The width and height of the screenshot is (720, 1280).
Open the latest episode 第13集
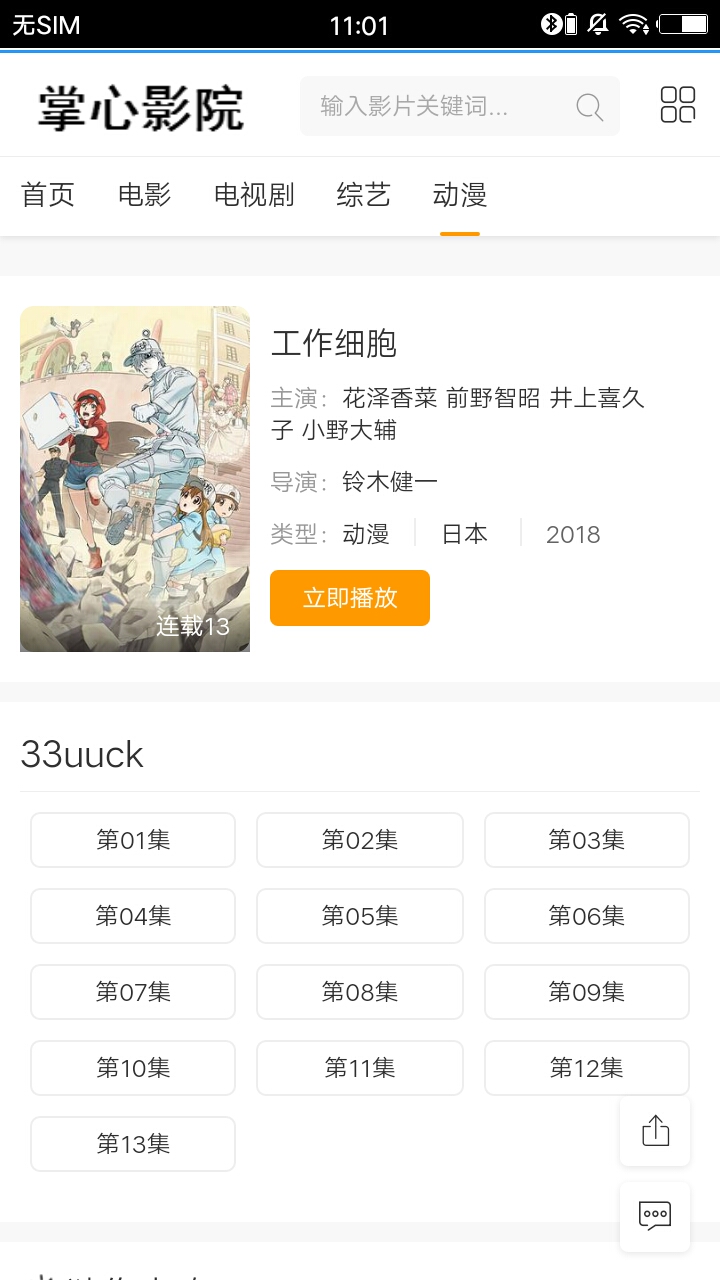pos(133,1144)
